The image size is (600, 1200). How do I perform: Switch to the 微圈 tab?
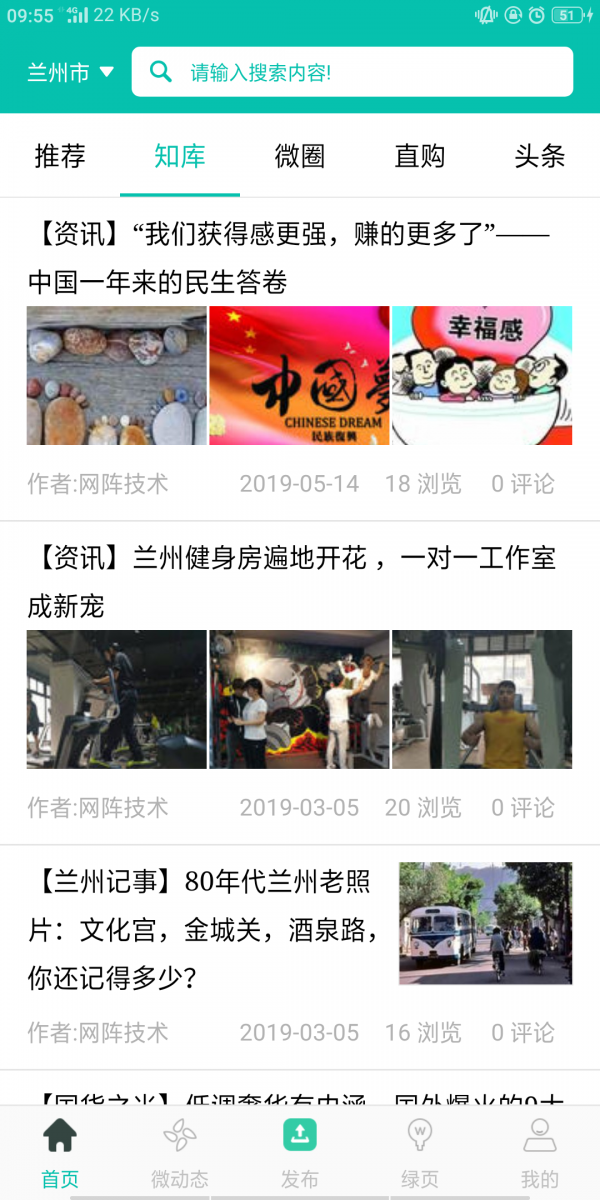pos(300,156)
